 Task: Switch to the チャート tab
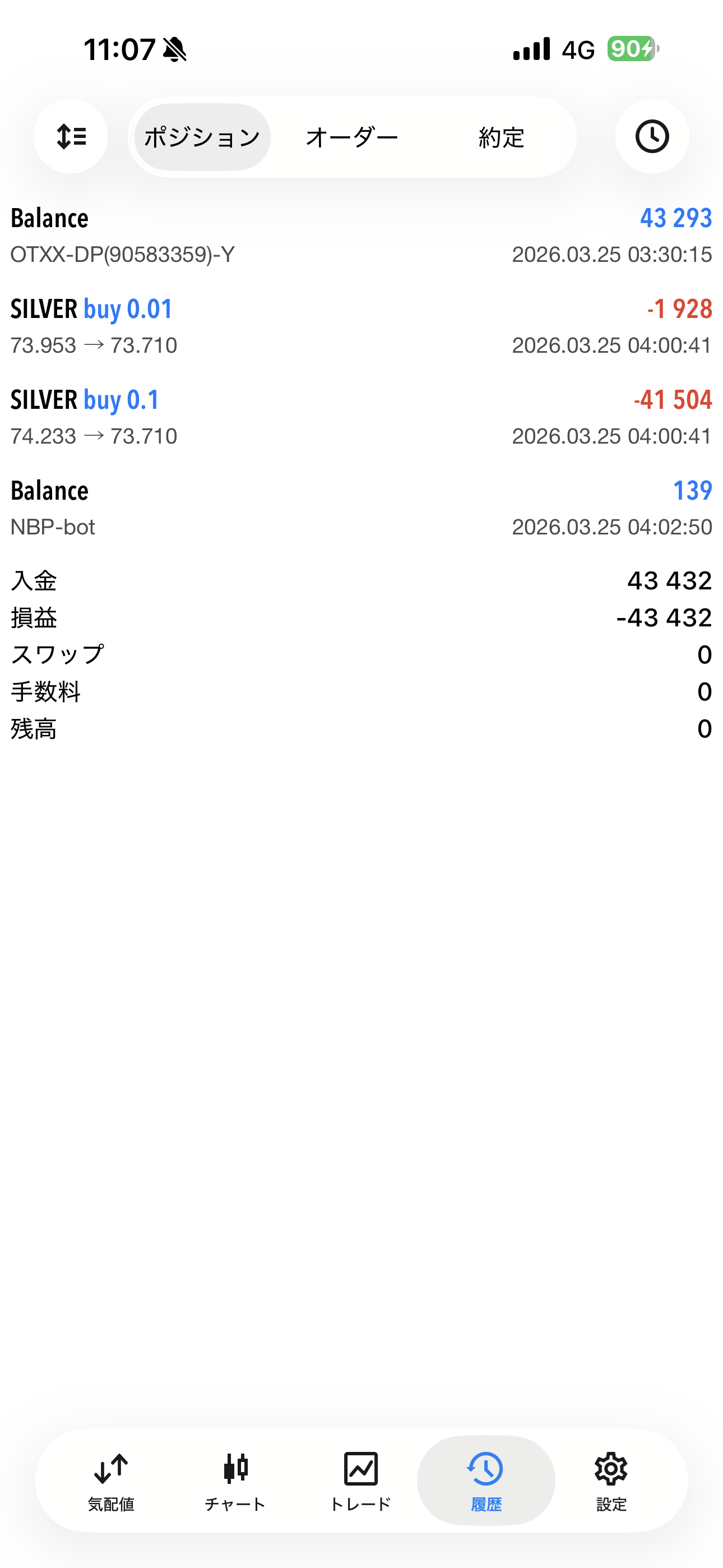tap(235, 1481)
